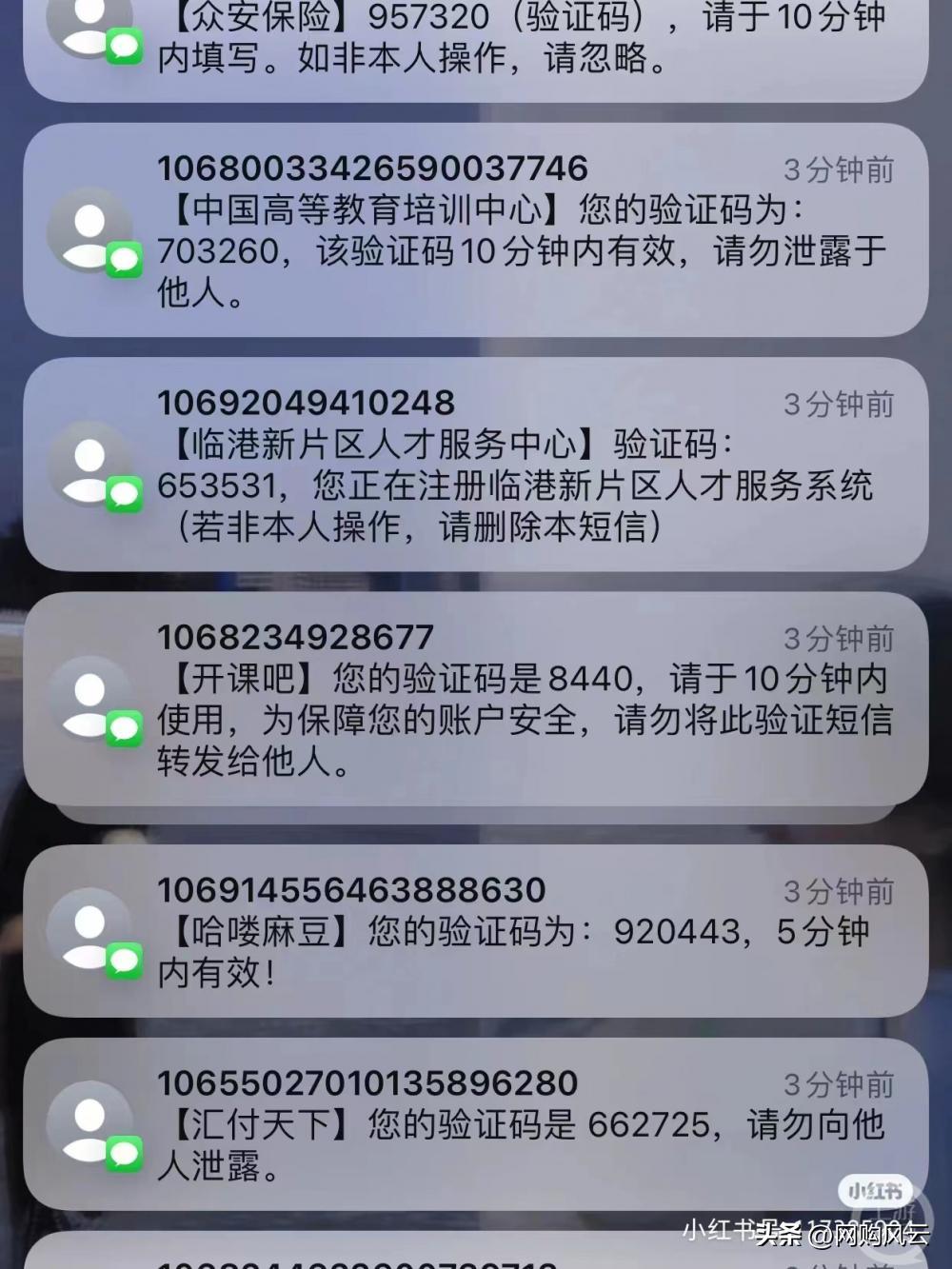The width and height of the screenshot is (952, 1269).
Task: Click the partially visible message at the bottom
Action: pos(381,1261)
